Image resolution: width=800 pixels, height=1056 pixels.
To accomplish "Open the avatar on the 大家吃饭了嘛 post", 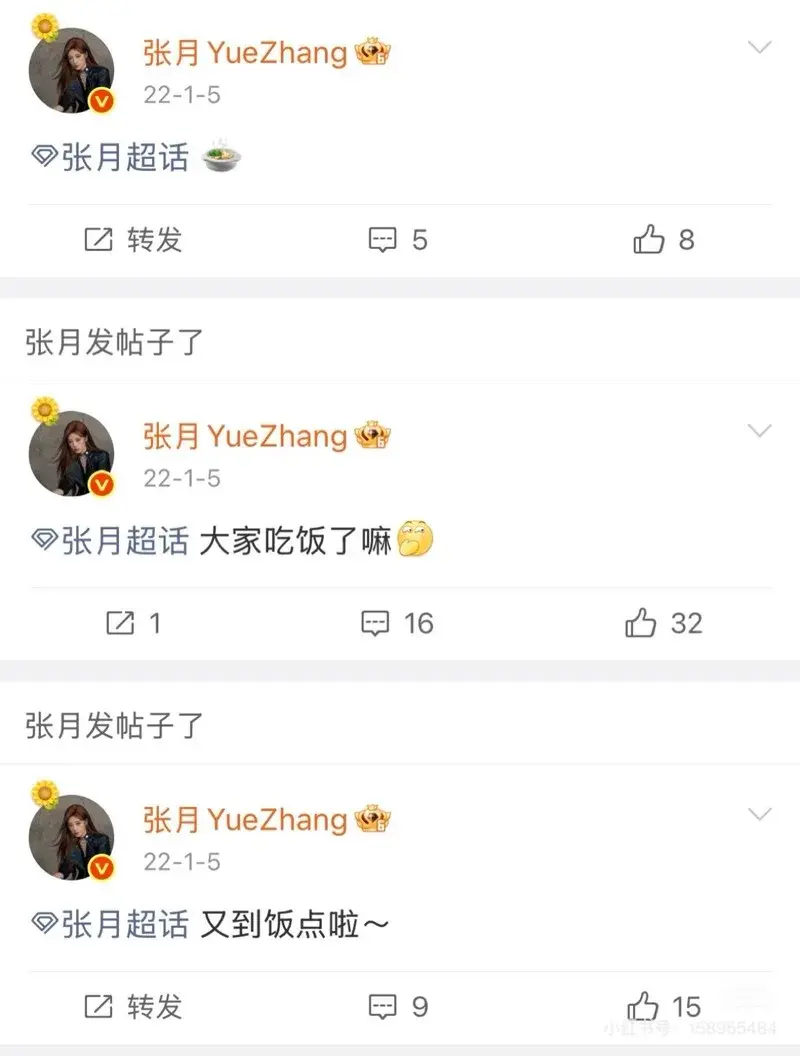I will click(71, 453).
